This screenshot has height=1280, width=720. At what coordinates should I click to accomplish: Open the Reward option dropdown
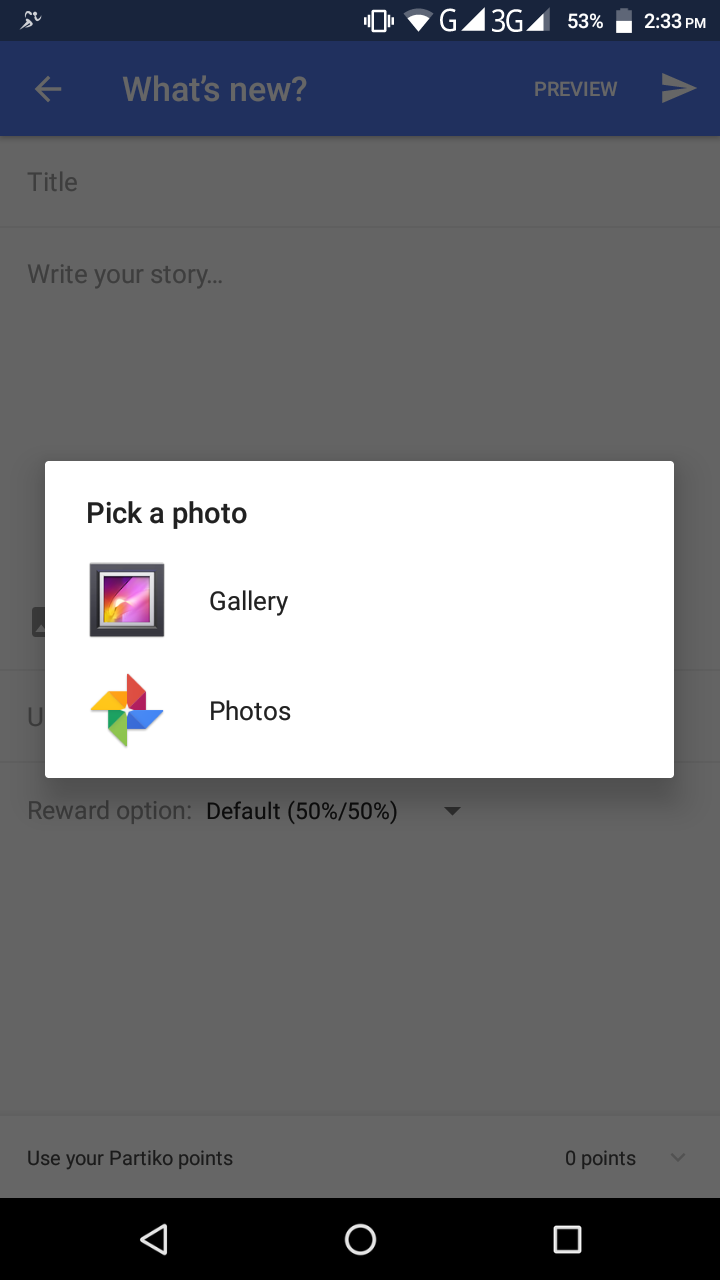click(451, 811)
